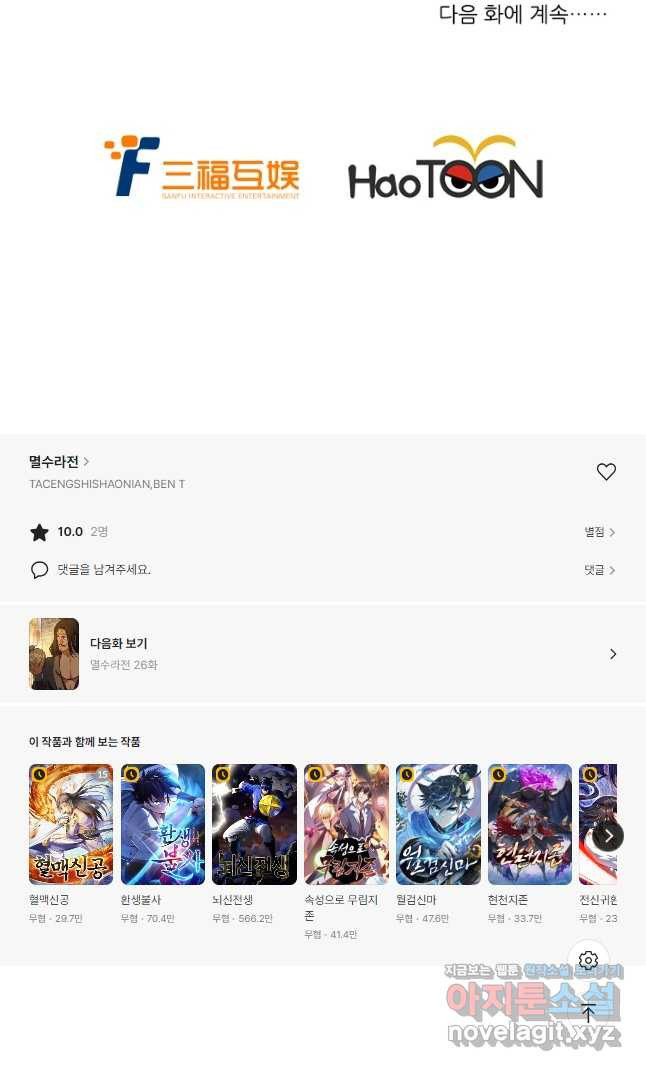Viewport: 646px width, 1071px height.
Task: Open the 헌천지존 recommended series
Action: [530, 825]
